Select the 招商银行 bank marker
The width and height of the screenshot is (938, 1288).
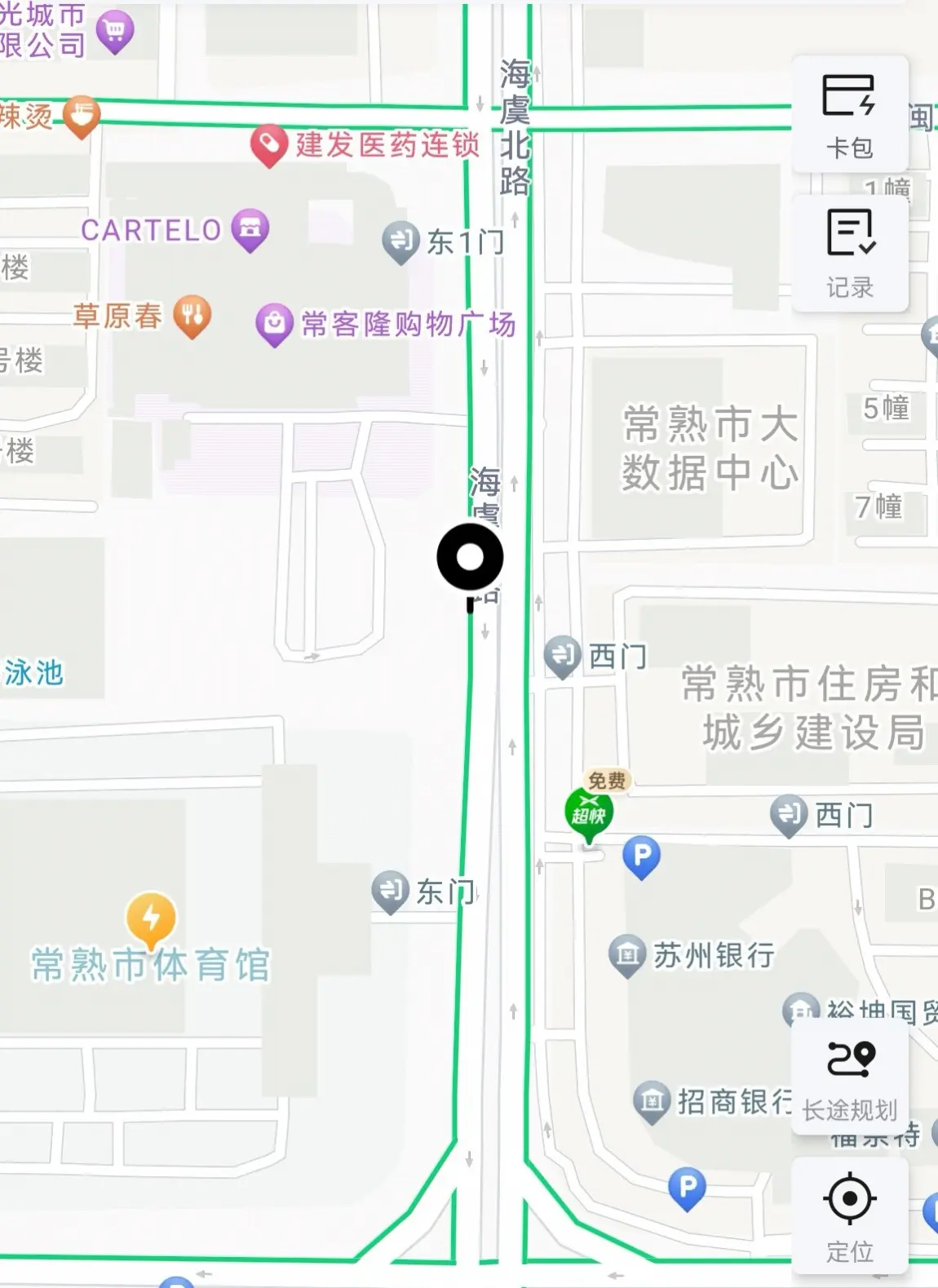tap(652, 1101)
